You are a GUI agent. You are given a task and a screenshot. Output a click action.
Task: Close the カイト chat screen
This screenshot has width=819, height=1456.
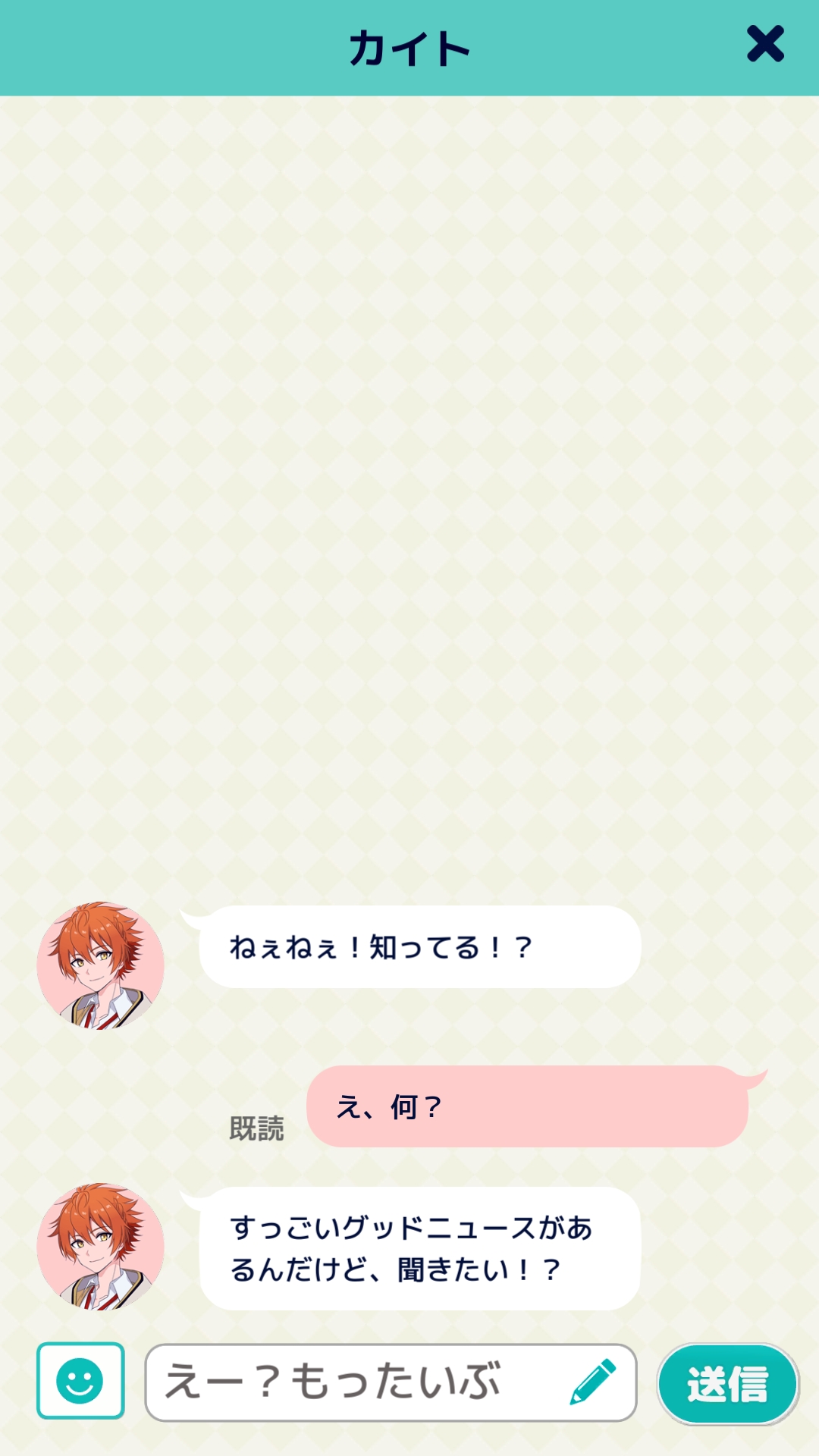764,45
